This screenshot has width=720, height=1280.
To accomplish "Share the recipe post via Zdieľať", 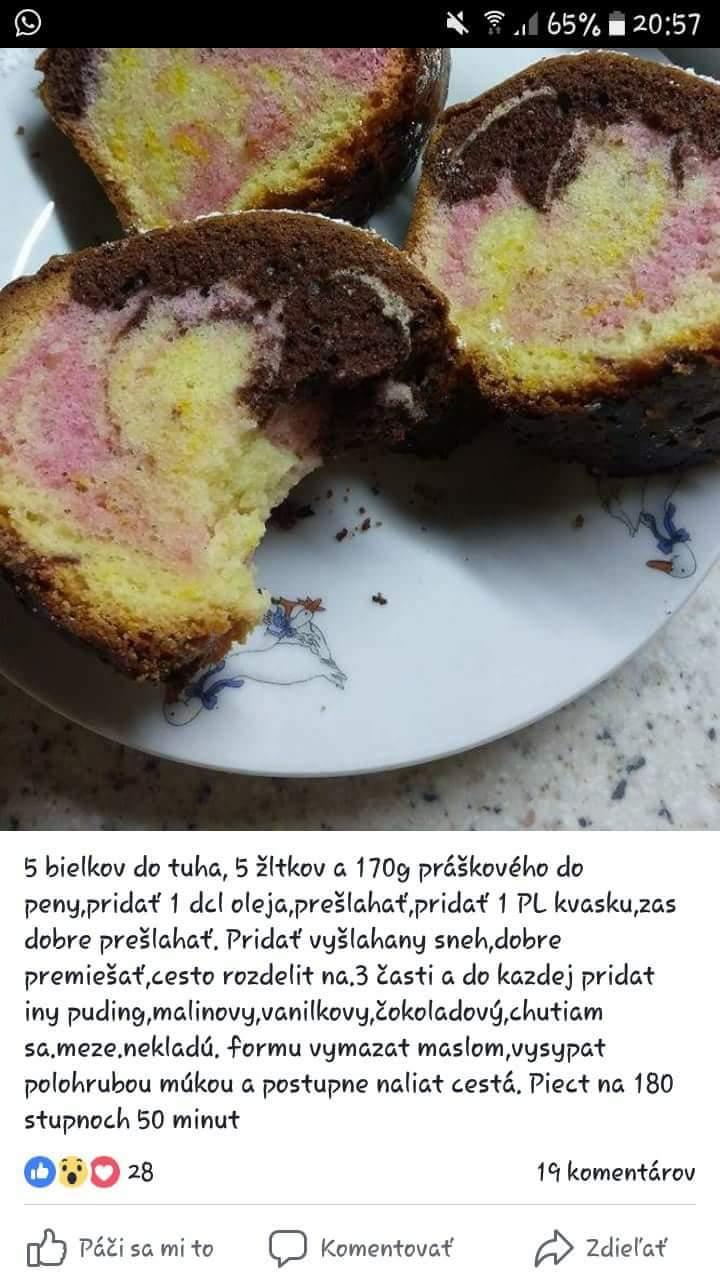I will (x=600, y=1248).
